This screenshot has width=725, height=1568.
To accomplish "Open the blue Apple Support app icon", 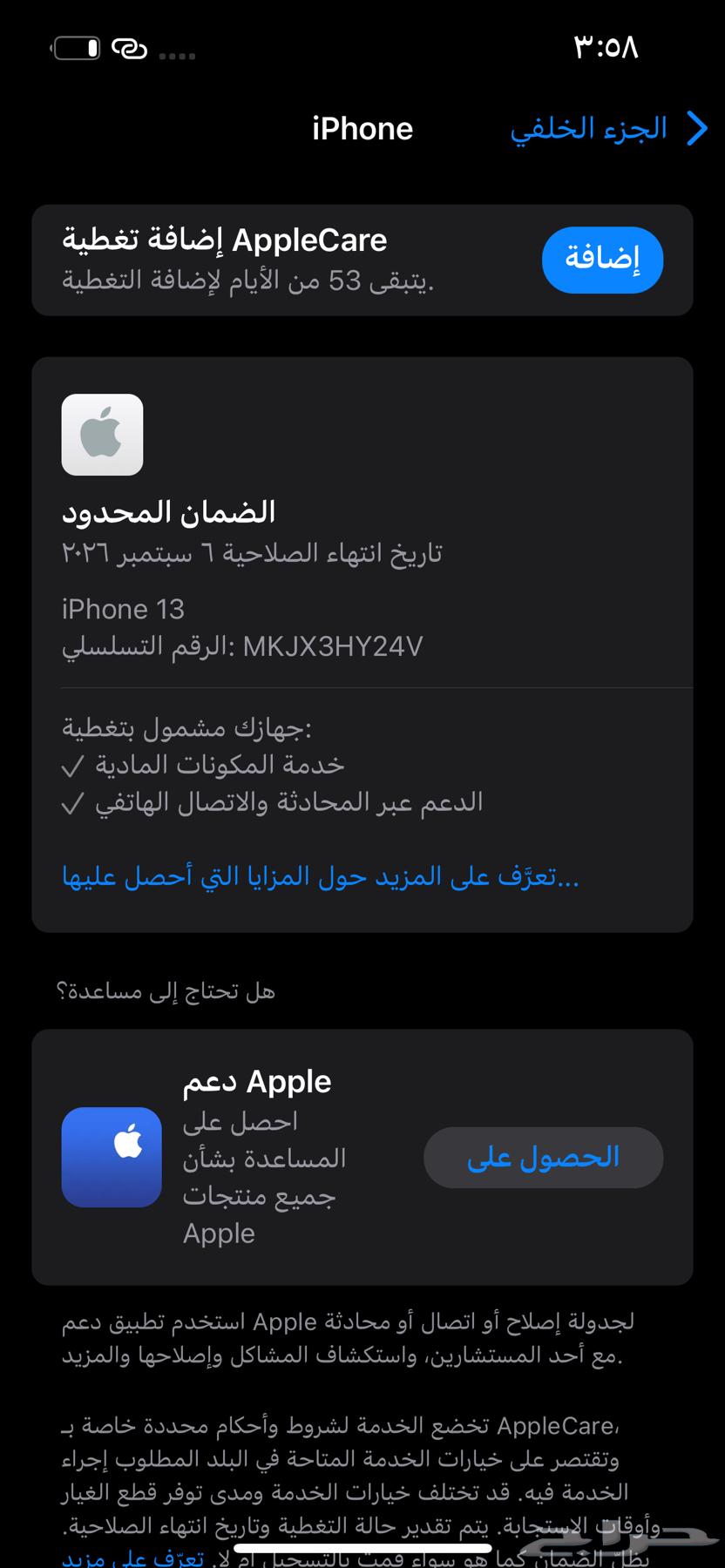I will click(x=112, y=1158).
